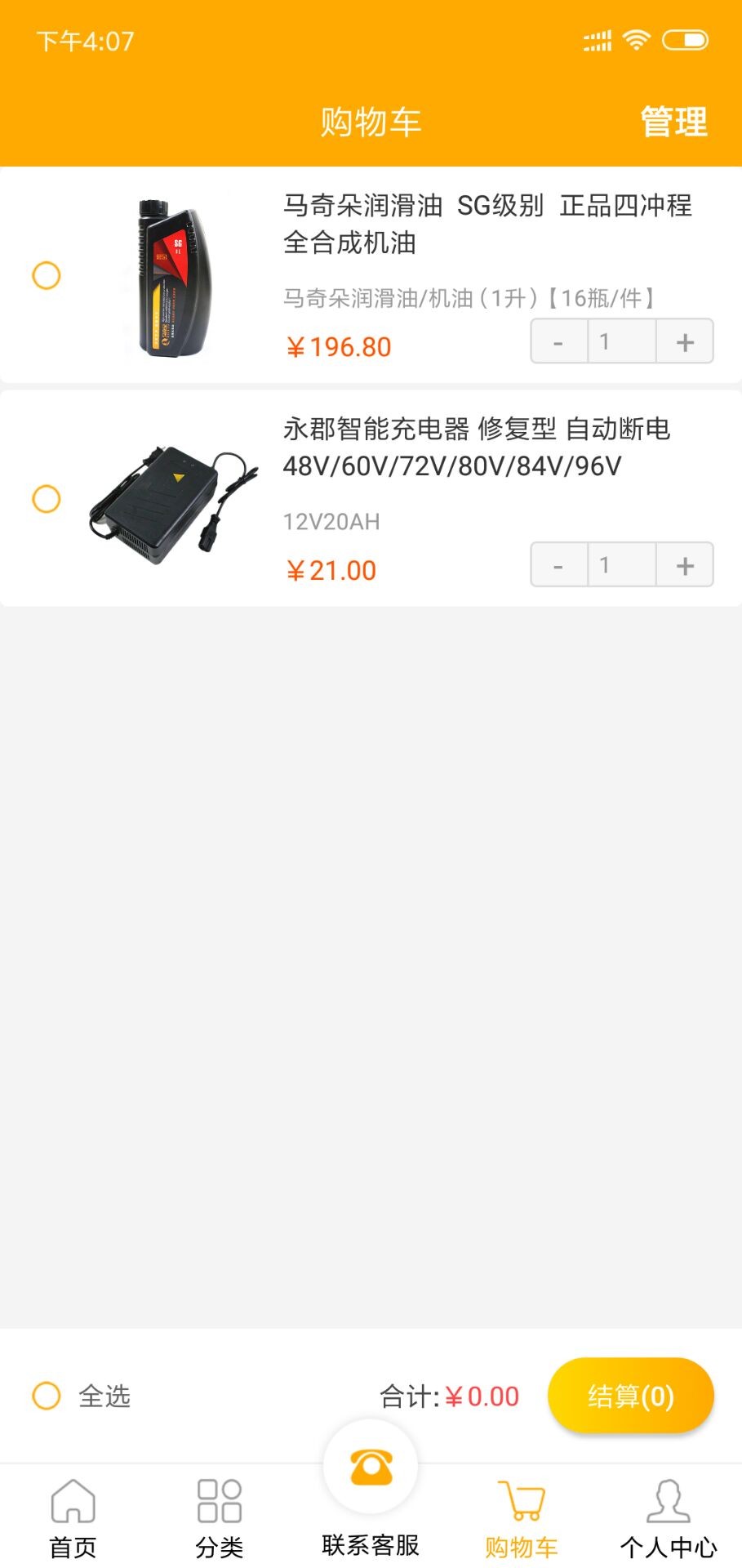Tap the 结算(0) checkout button
Viewport: 742px width, 1568px height.
click(630, 1396)
